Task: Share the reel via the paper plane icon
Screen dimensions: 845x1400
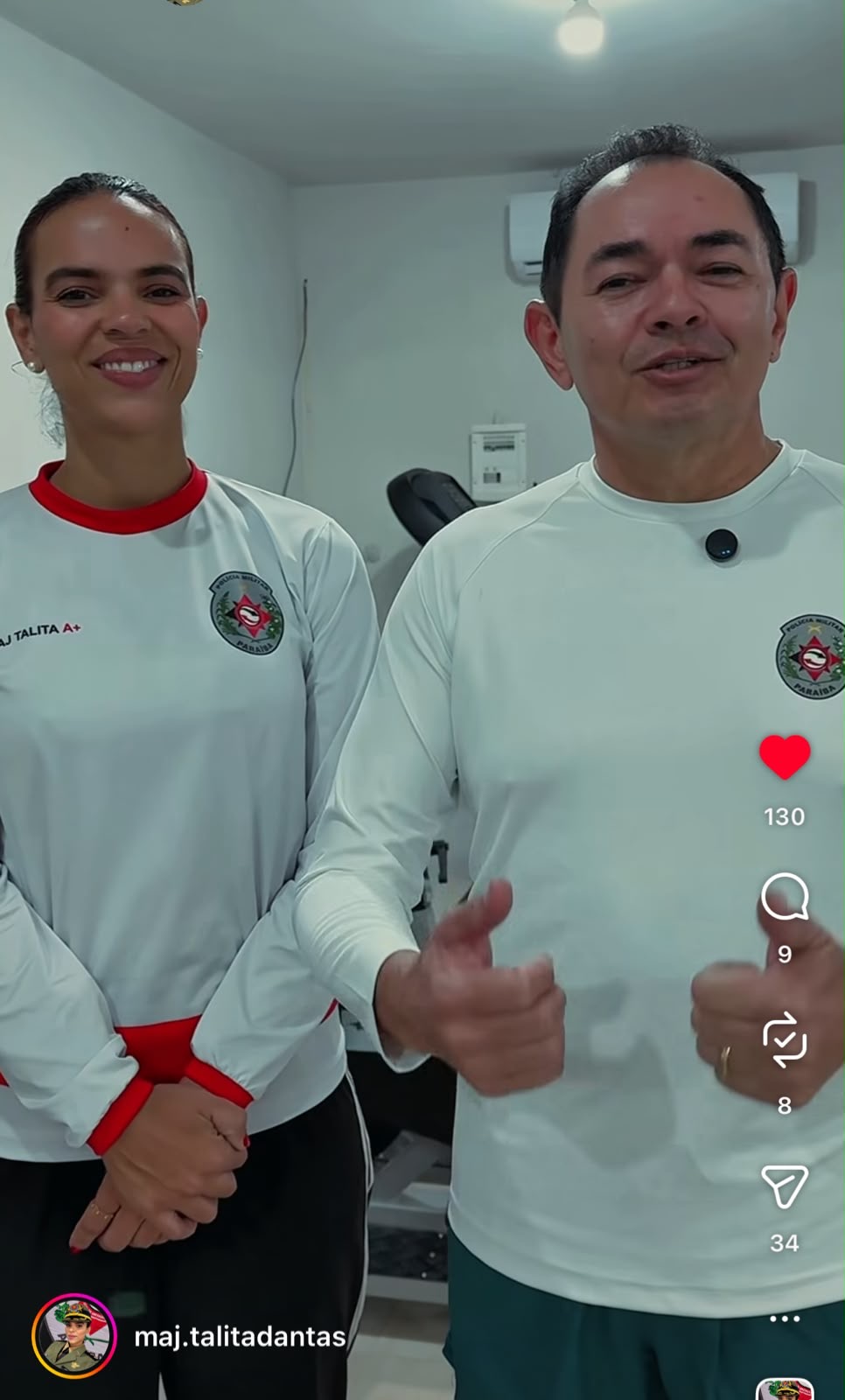Action: pos(785,1186)
